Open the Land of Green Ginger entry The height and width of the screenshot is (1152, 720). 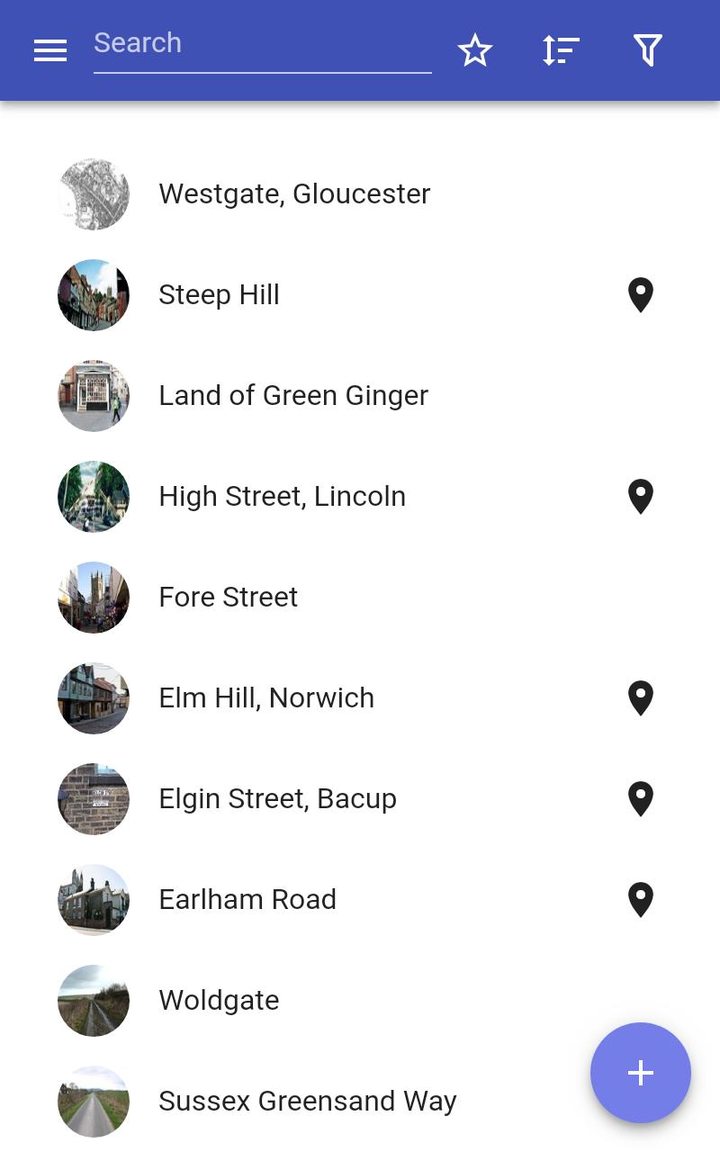click(293, 396)
